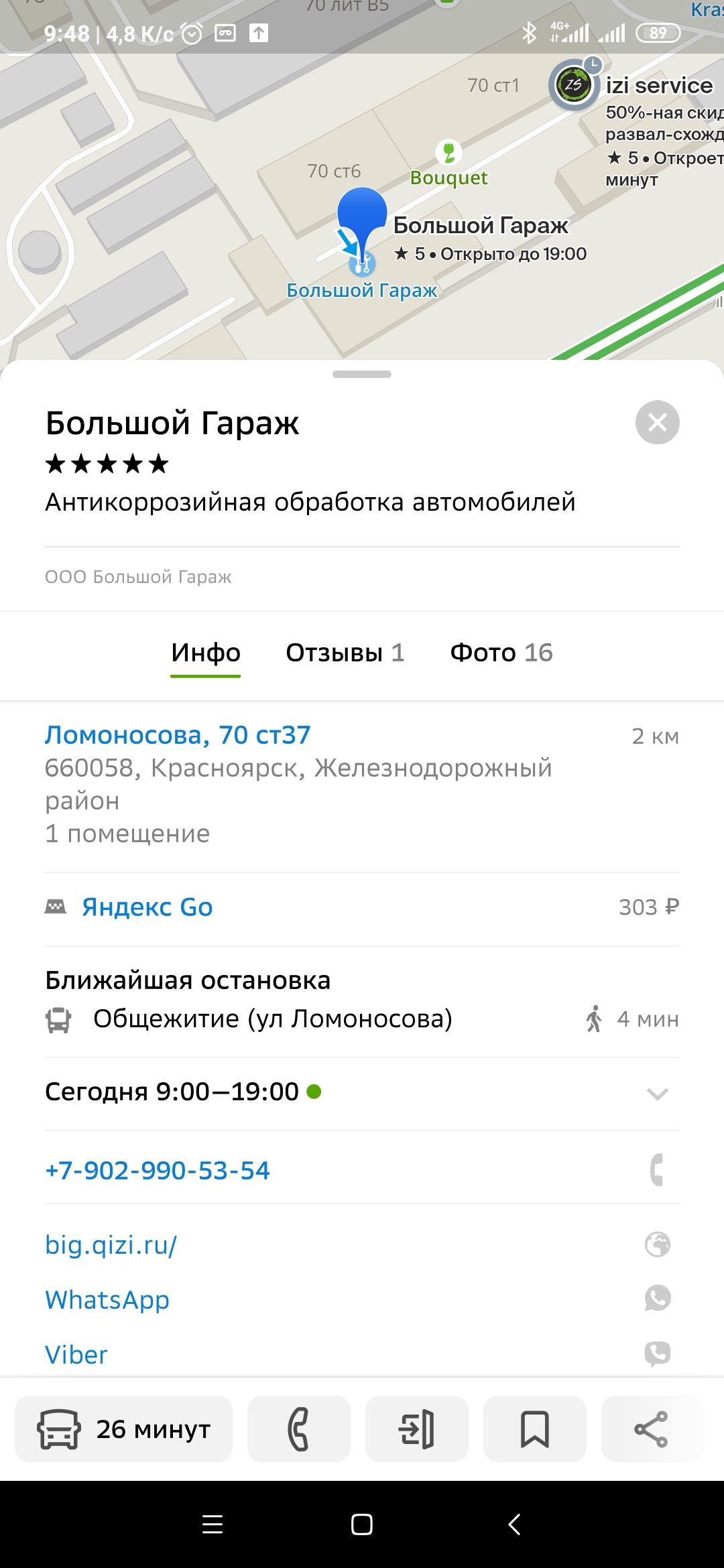Image resolution: width=724 pixels, height=1568 pixels.
Task: Tap the entrance icon in bottom bar
Action: pos(416,1429)
